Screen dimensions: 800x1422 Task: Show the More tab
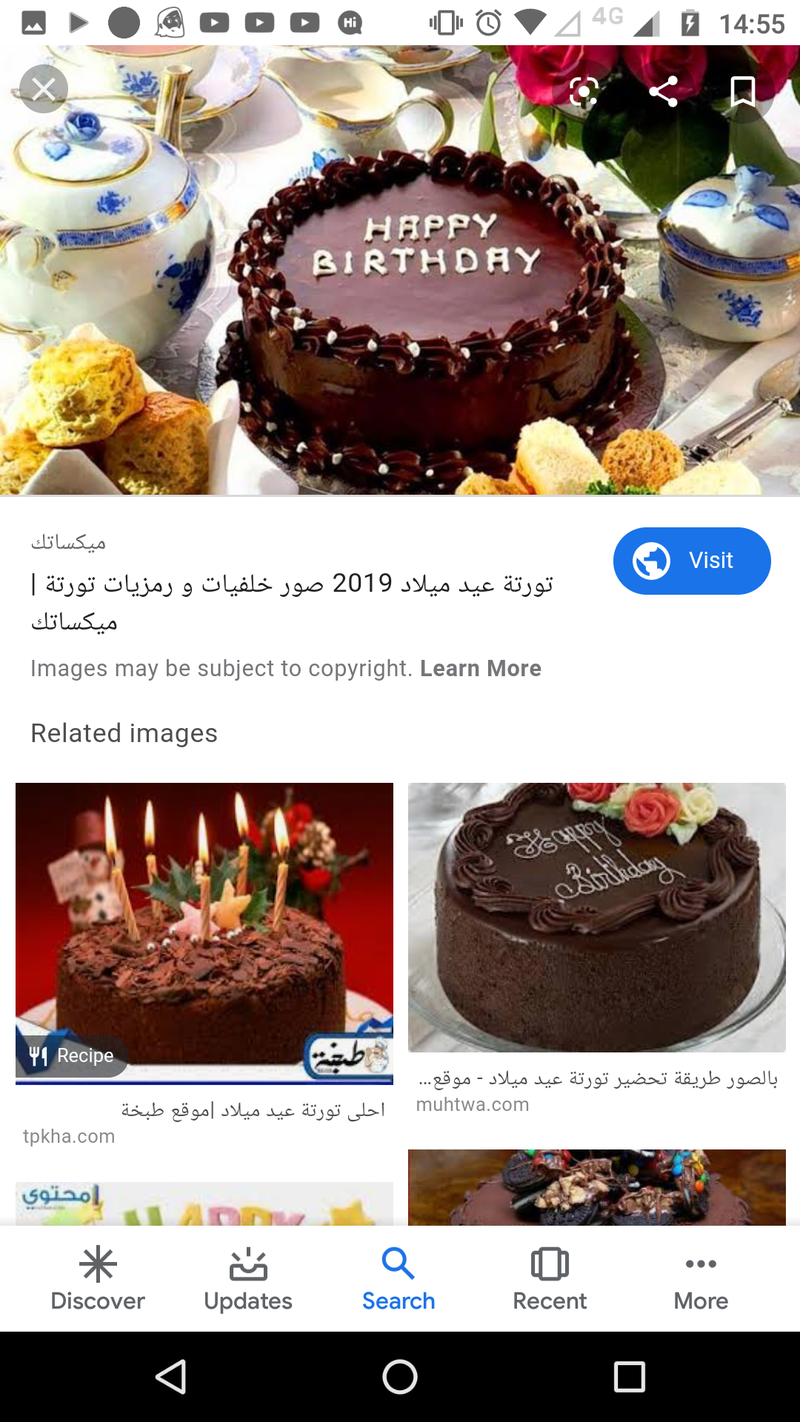tap(700, 1279)
